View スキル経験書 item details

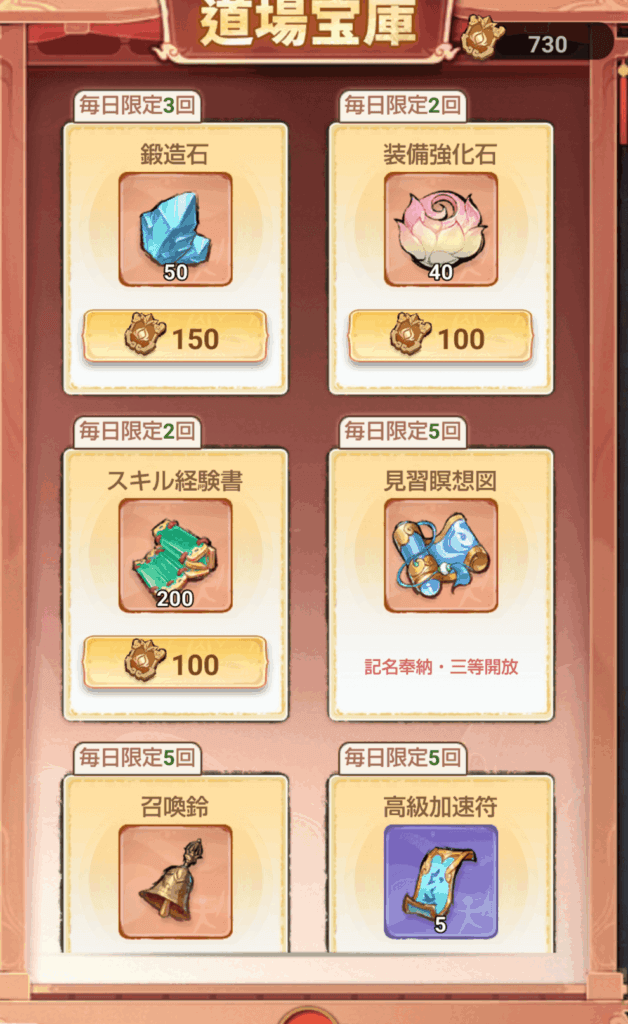(175, 555)
